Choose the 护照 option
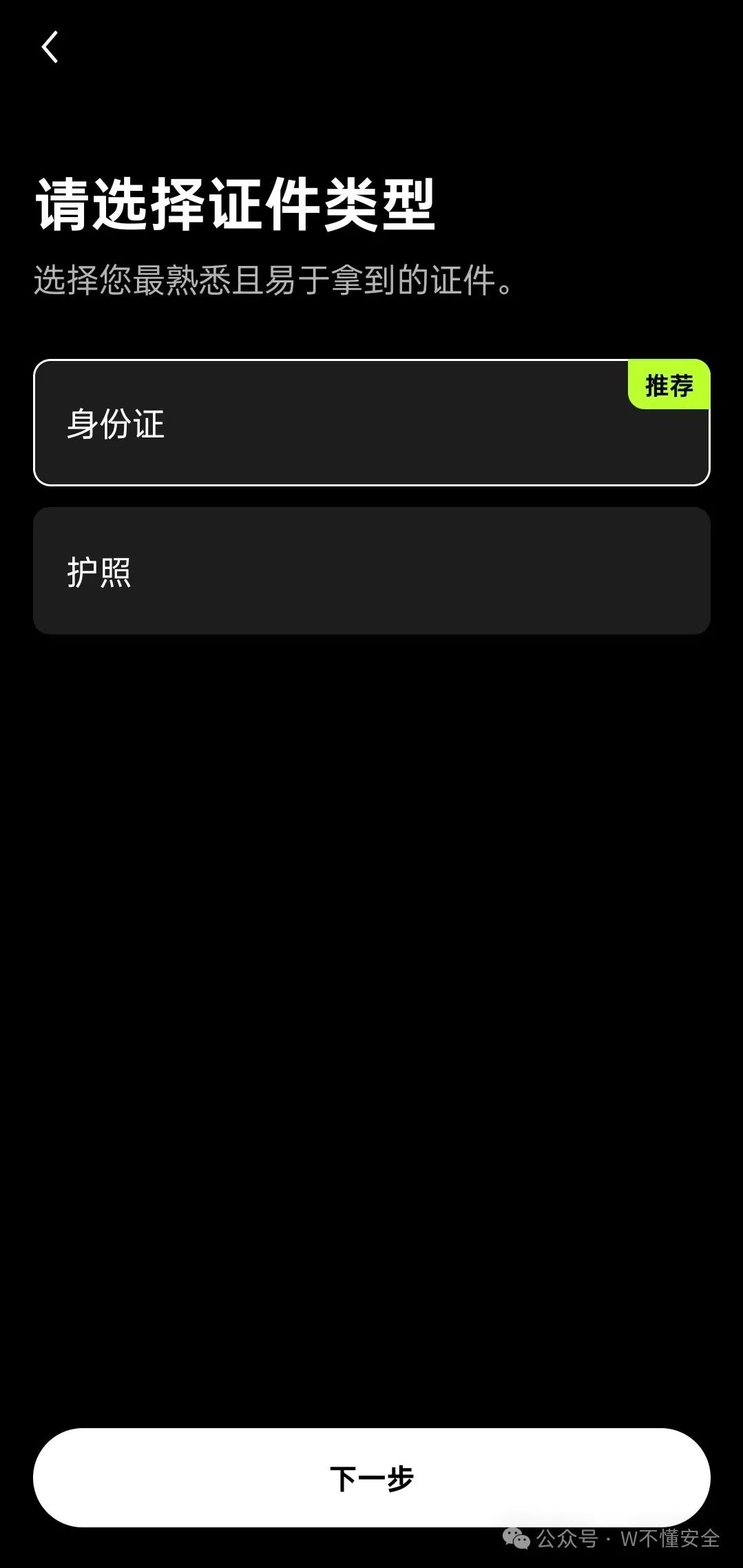 371,570
